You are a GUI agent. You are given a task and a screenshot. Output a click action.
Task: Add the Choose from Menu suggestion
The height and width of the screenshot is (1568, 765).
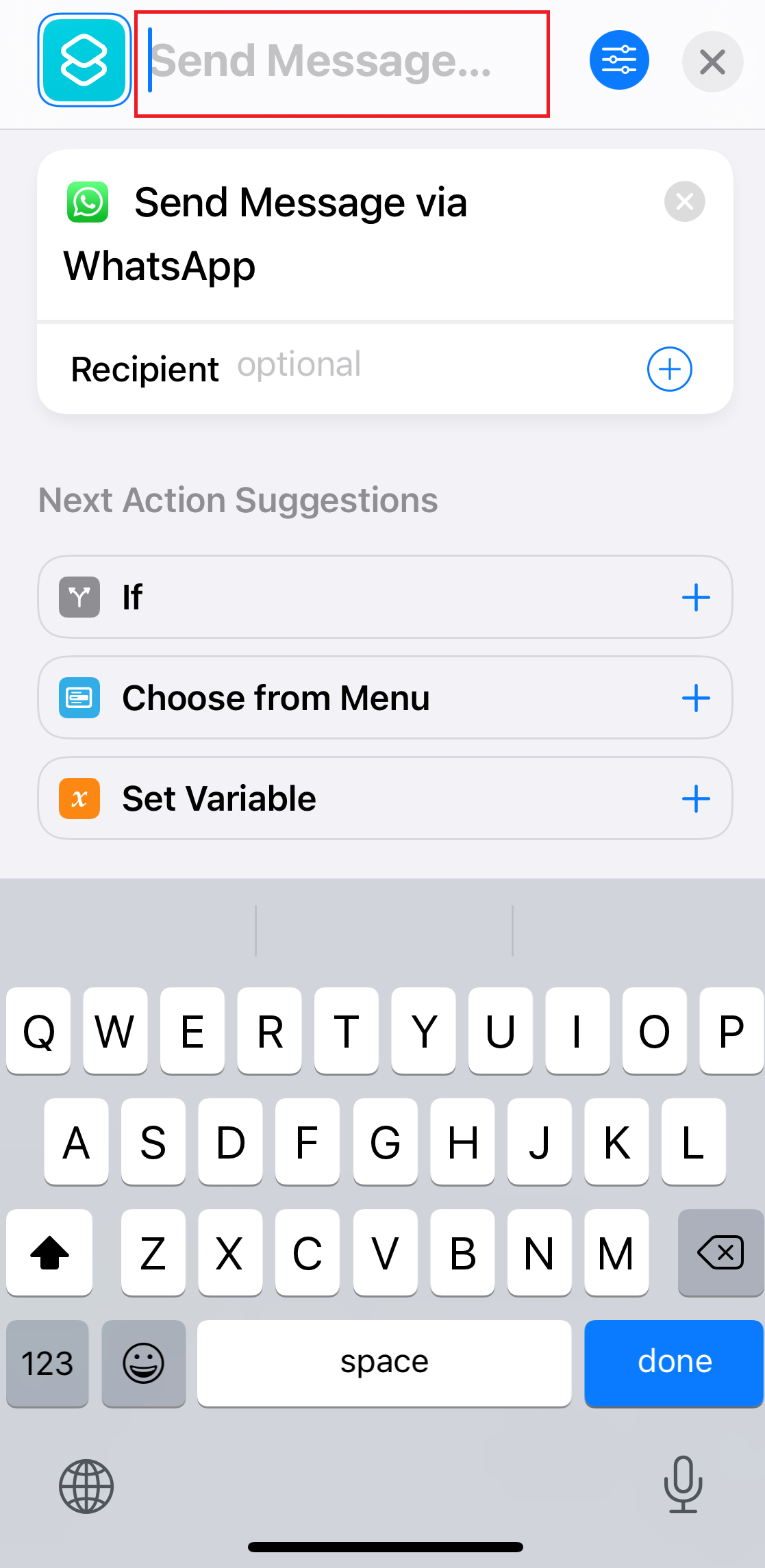coord(696,698)
